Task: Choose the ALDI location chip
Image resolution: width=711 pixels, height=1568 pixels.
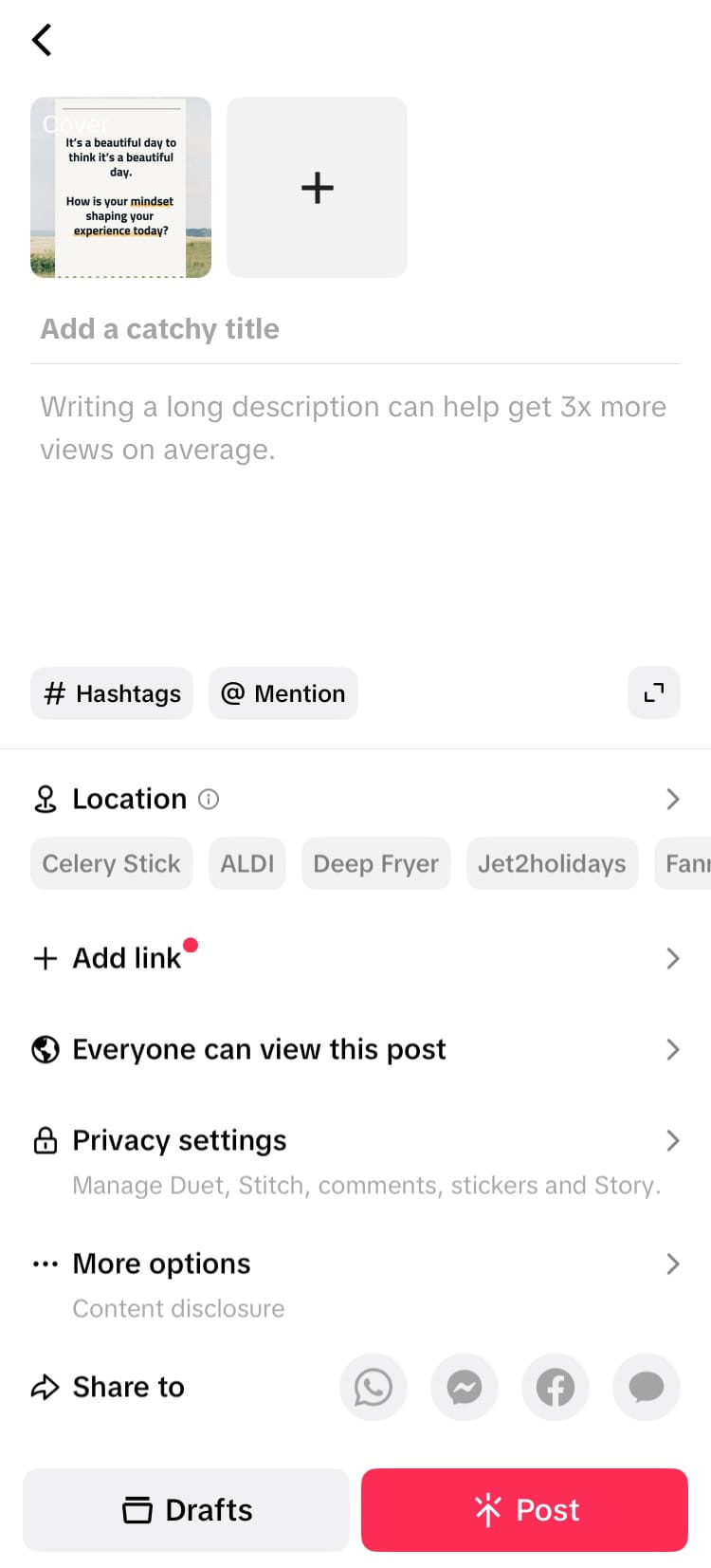Action: [246, 863]
